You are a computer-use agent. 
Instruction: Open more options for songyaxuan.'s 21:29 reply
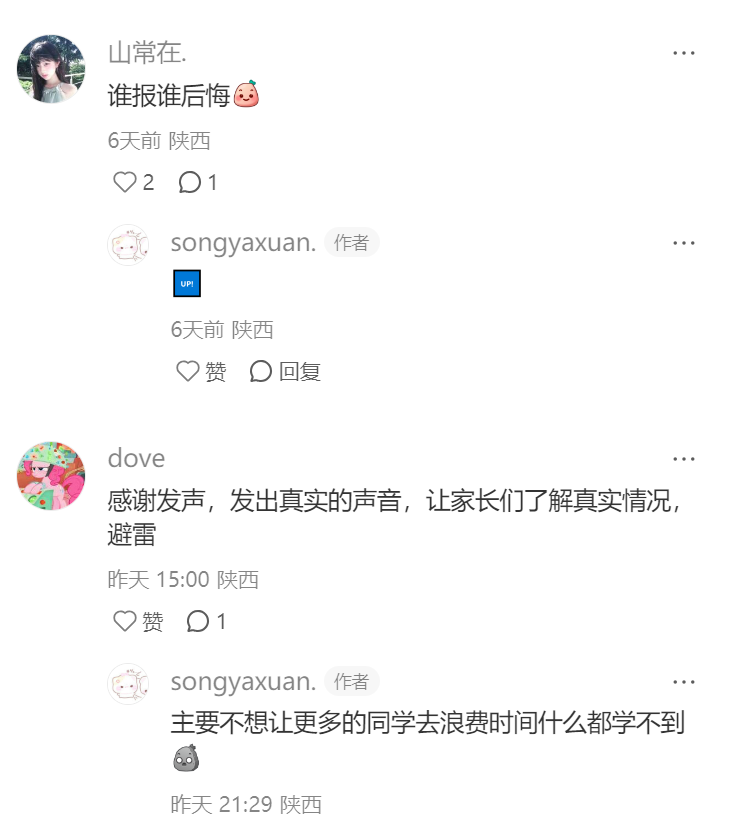(684, 682)
